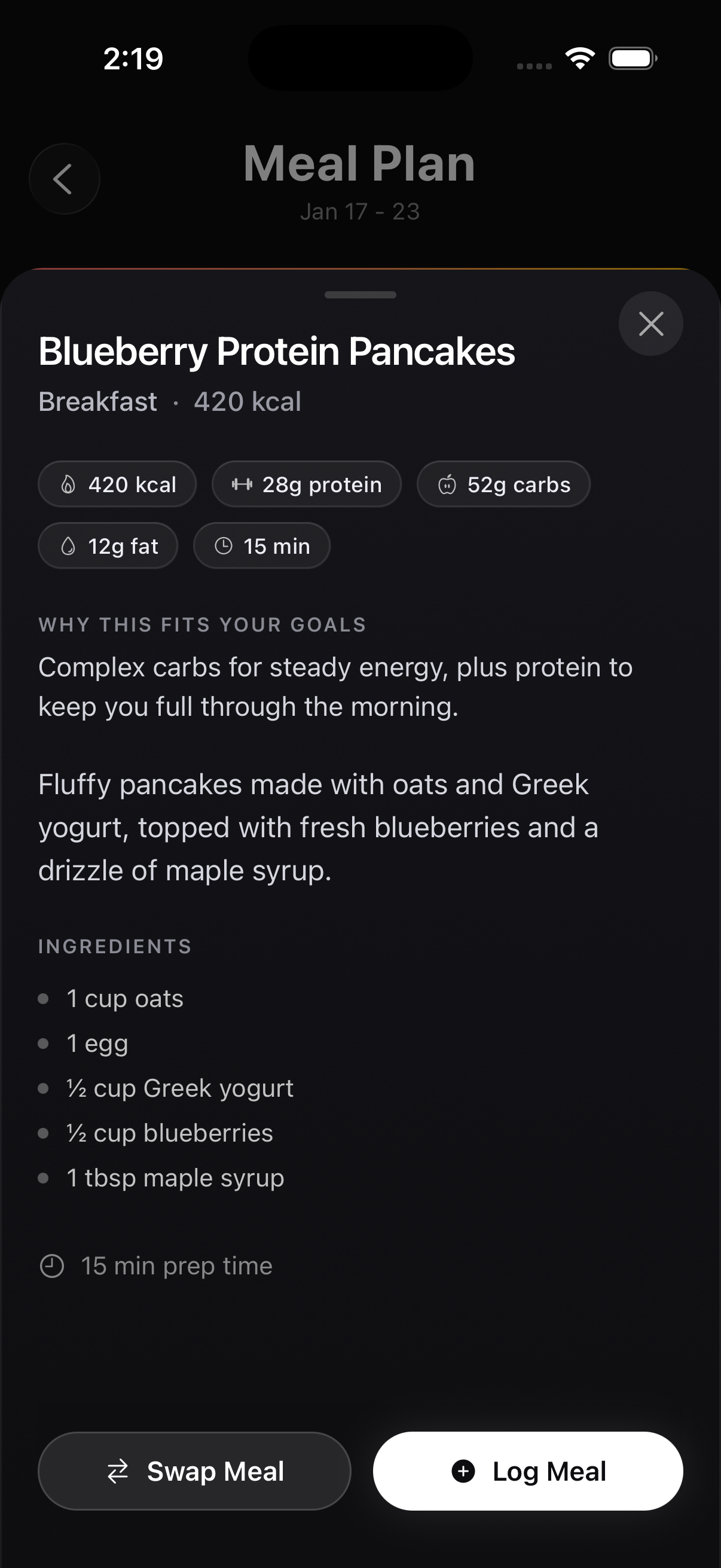
Task: Click the clock icon beside 15 min prep time
Action: (x=53, y=1265)
